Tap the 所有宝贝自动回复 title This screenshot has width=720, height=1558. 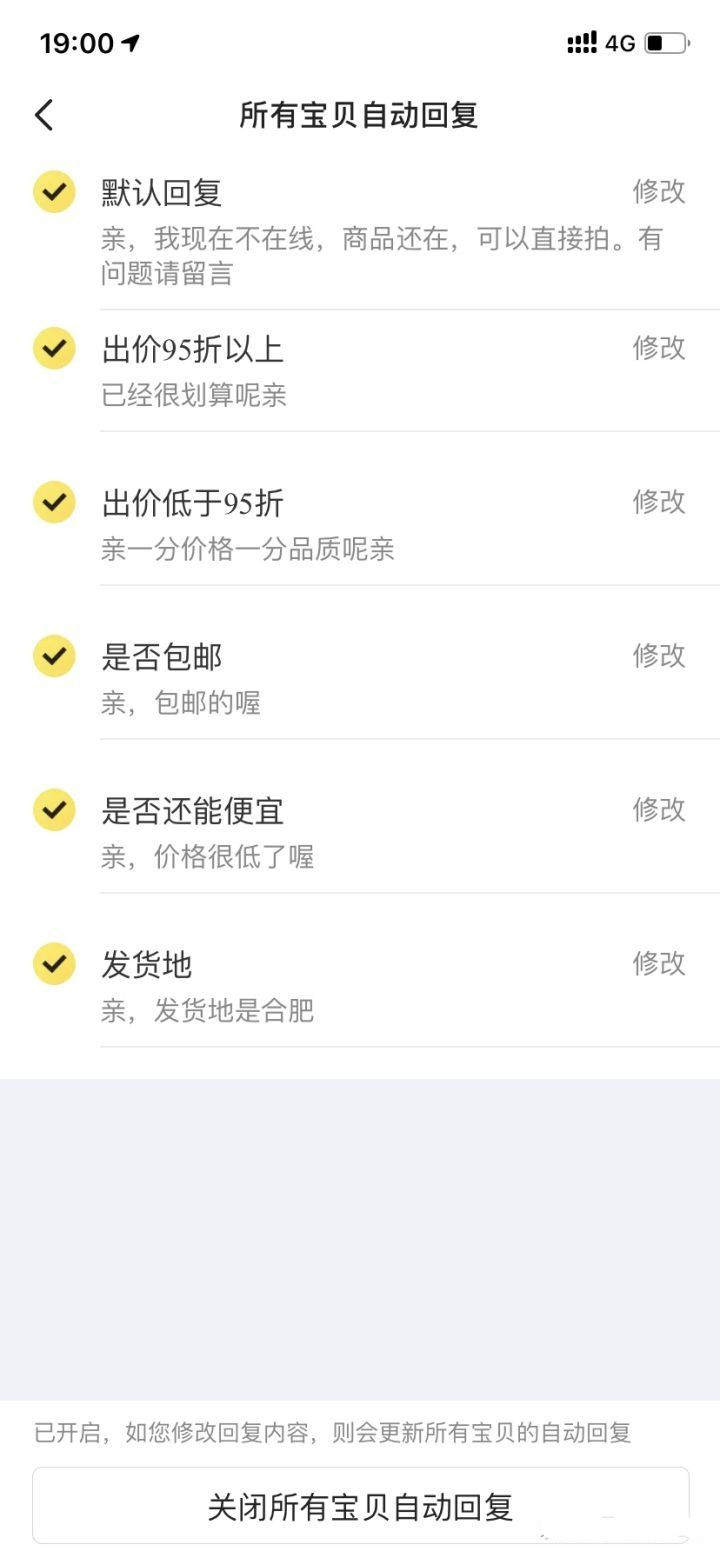pyautogui.click(x=360, y=115)
